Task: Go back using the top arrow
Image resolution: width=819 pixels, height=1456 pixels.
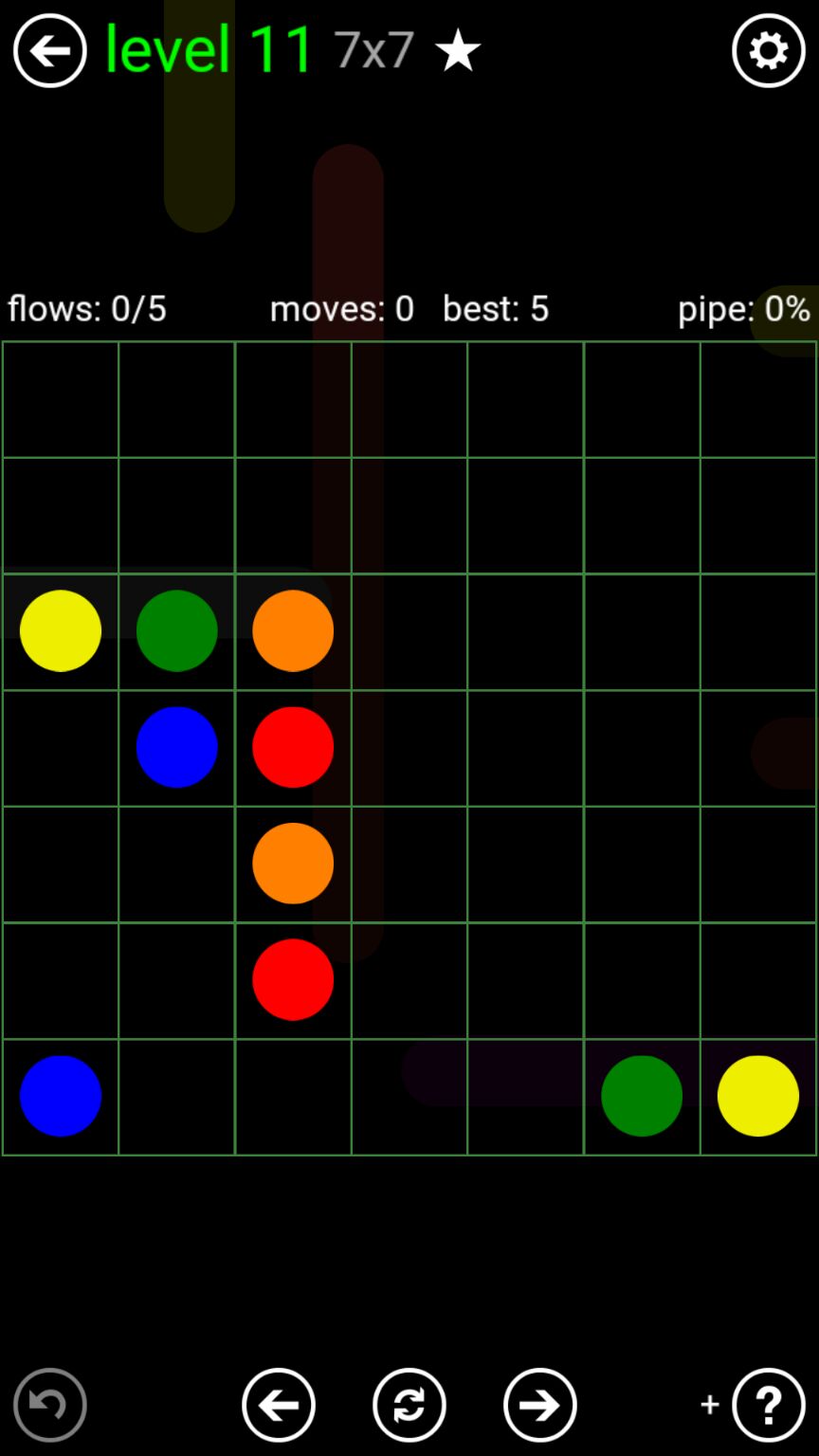Action: click(x=49, y=50)
